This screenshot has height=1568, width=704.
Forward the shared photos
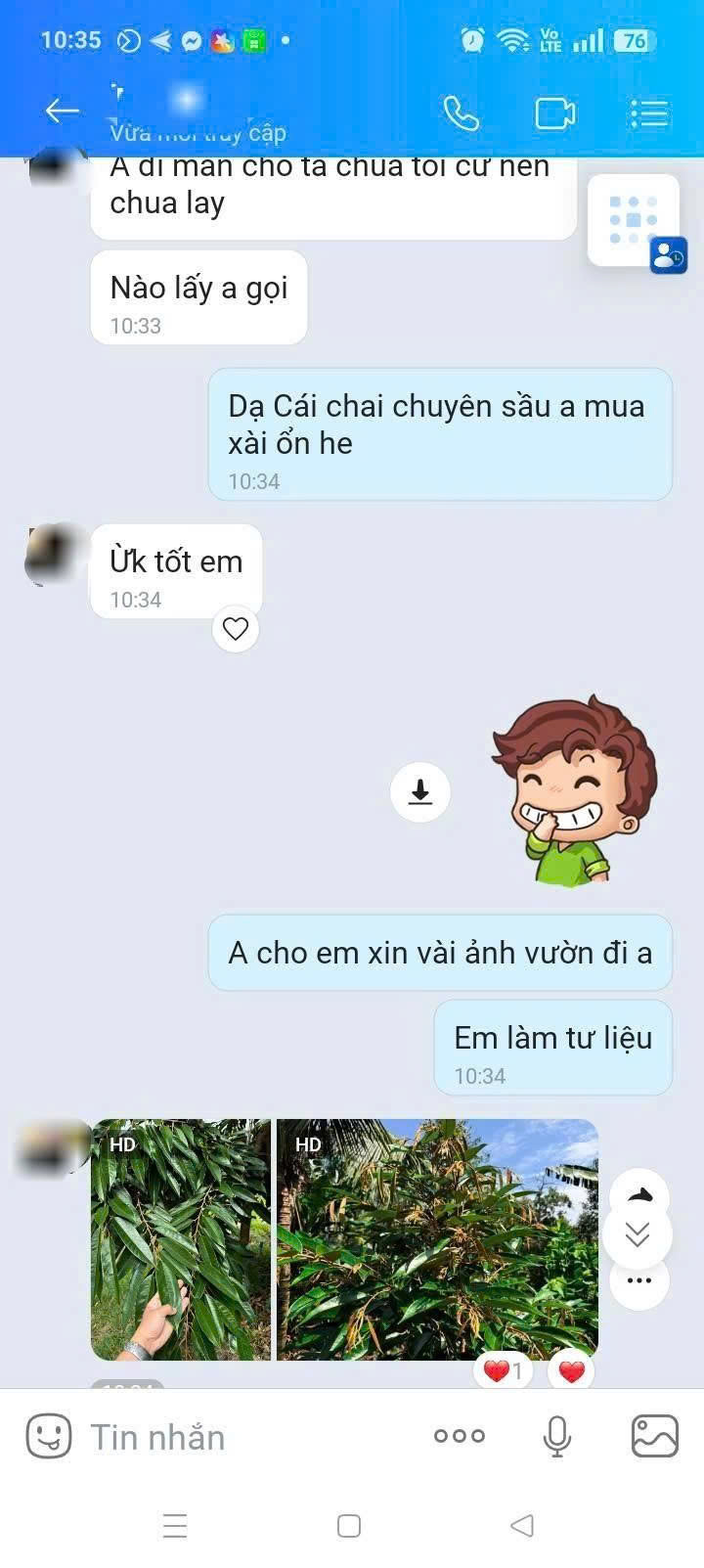point(638,1192)
